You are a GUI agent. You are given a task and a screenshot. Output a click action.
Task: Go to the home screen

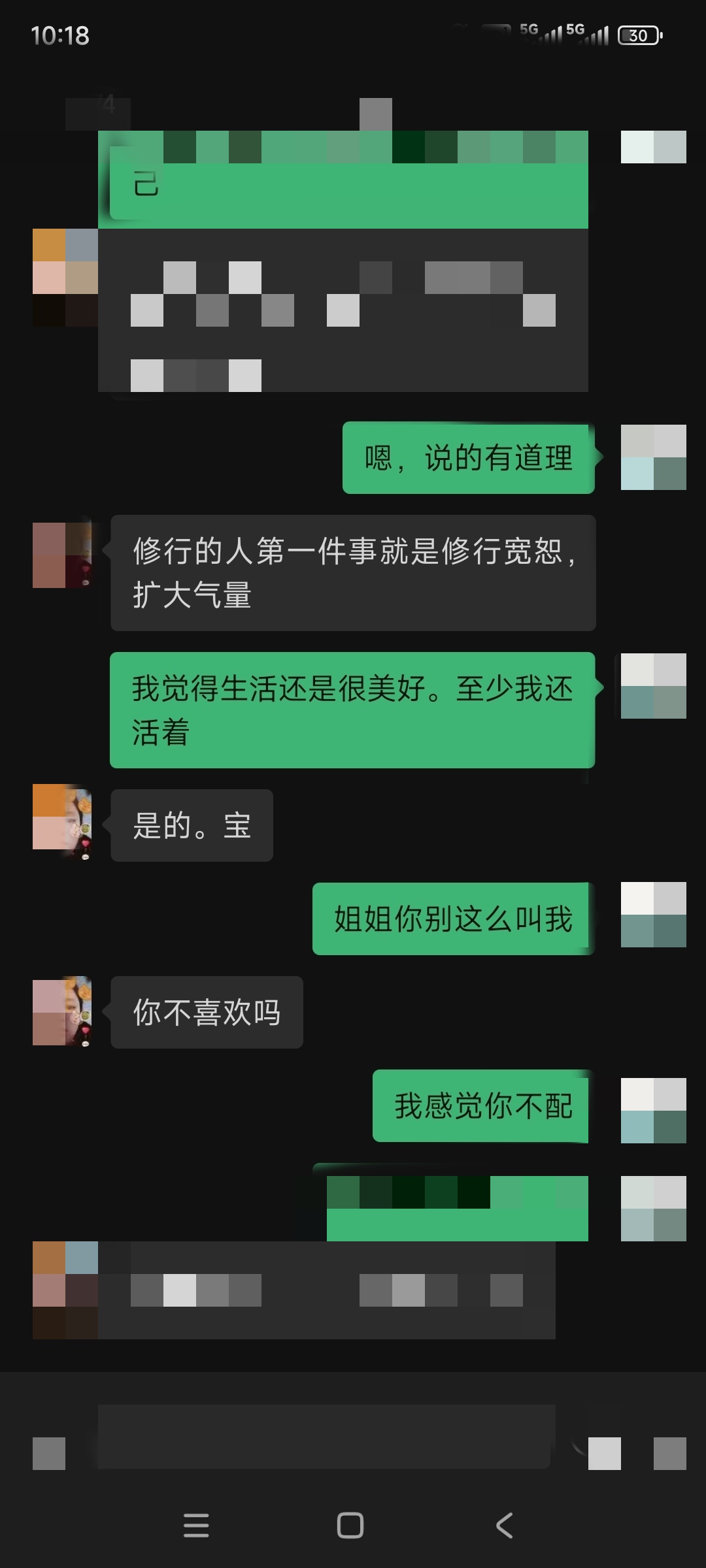tap(350, 1526)
